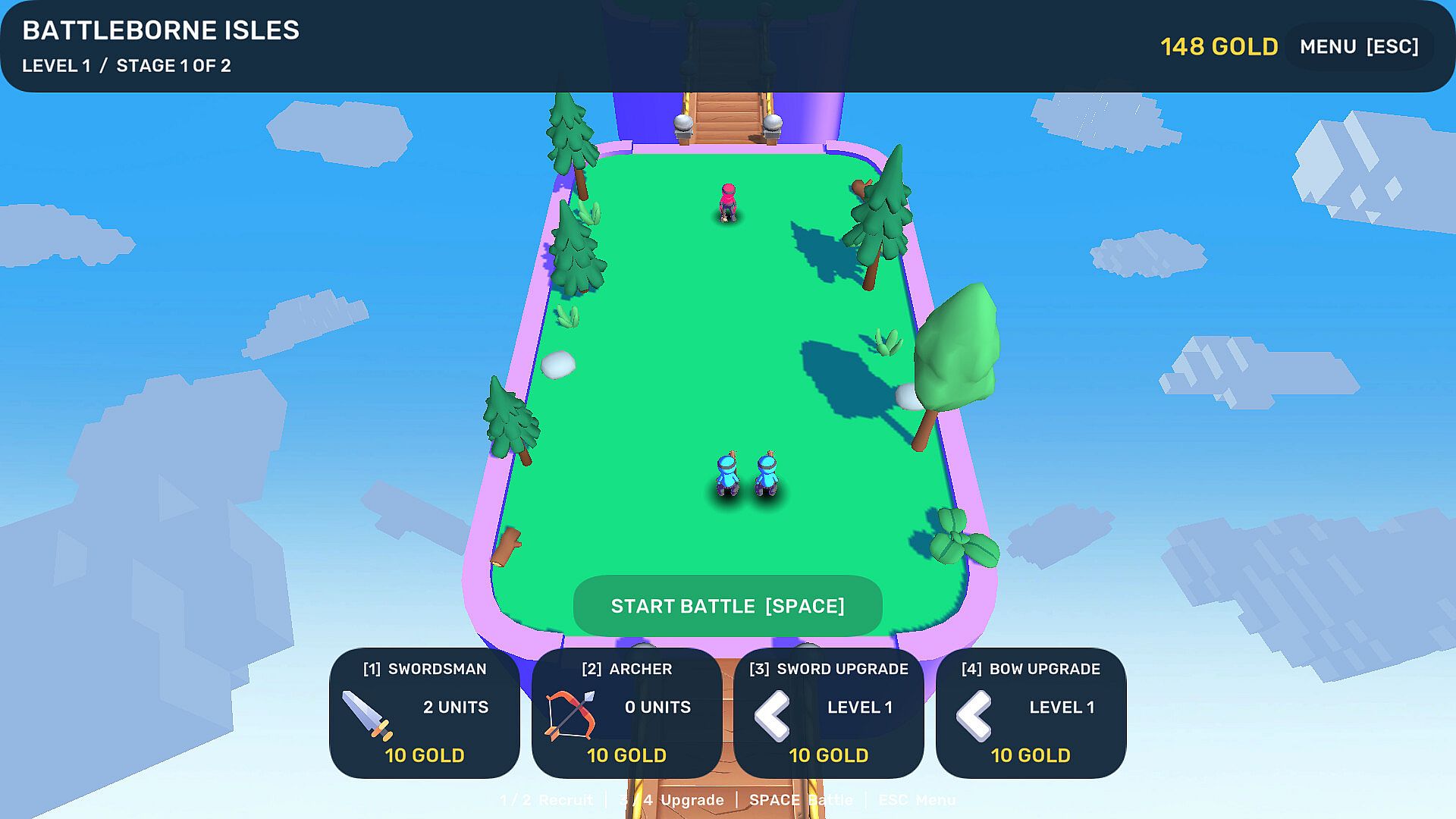This screenshot has height=819, width=1456.
Task: Buy the sword upgrade
Action: click(x=829, y=713)
